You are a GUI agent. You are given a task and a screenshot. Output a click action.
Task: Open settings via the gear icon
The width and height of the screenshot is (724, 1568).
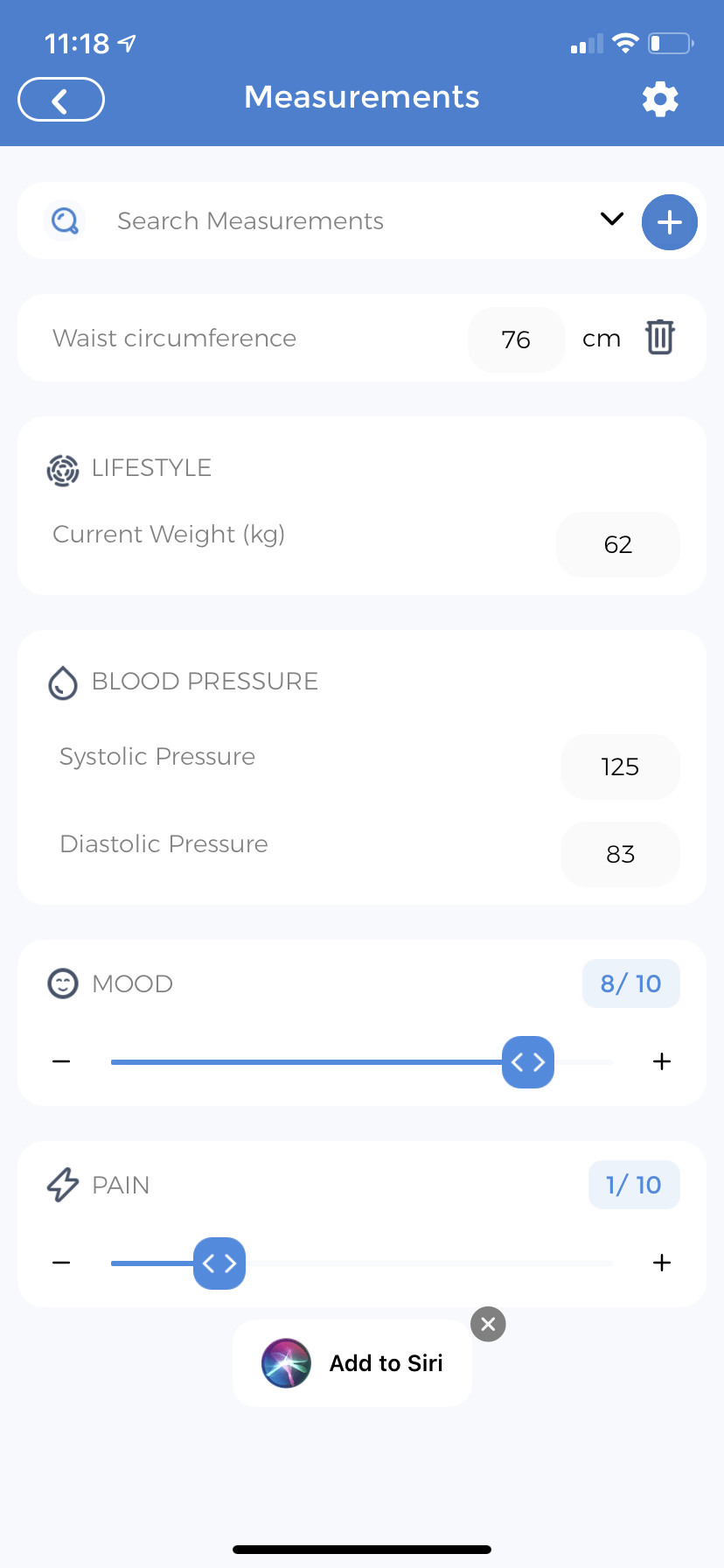660,99
